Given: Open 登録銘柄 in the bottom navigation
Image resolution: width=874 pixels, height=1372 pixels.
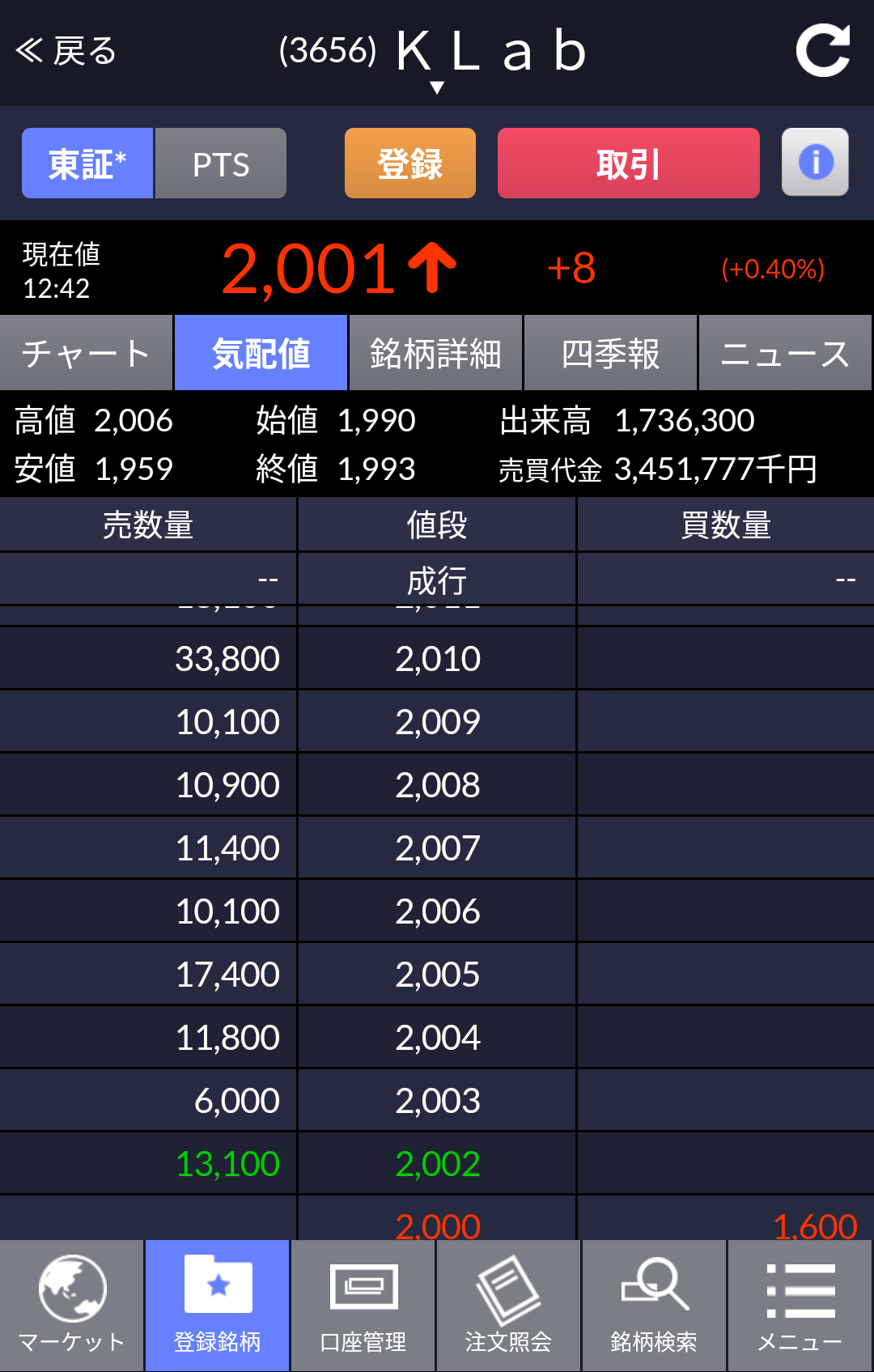Looking at the screenshot, I should [217, 1305].
